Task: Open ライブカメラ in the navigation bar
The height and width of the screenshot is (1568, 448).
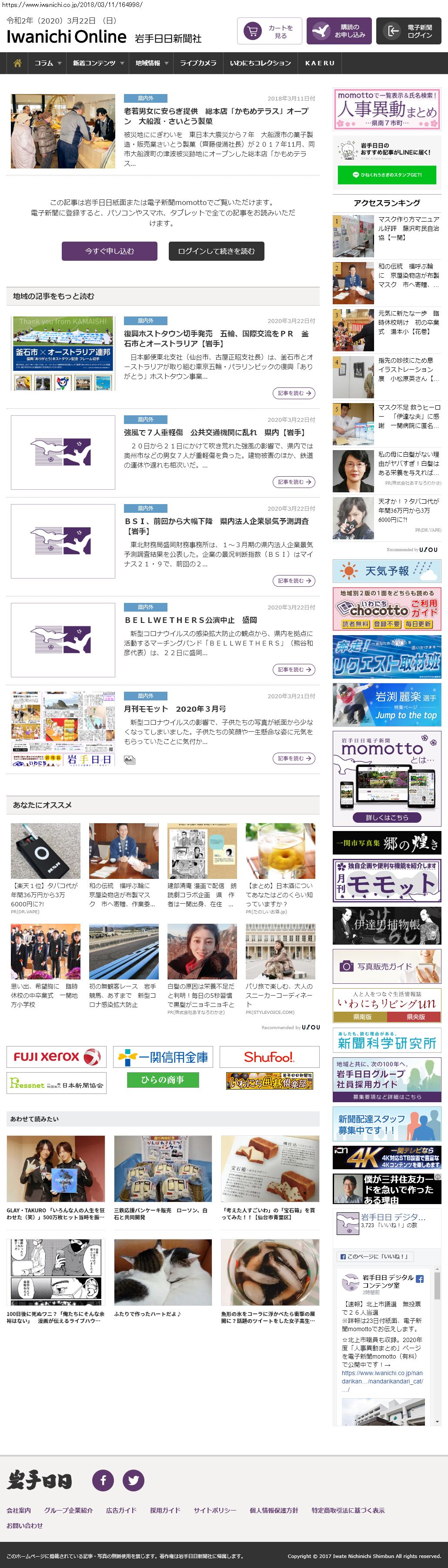Action: pos(198,63)
